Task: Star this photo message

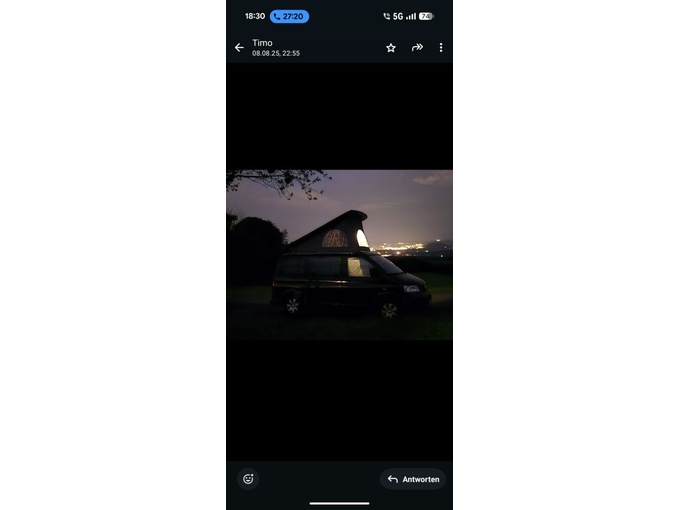Action: pos(391,47)
